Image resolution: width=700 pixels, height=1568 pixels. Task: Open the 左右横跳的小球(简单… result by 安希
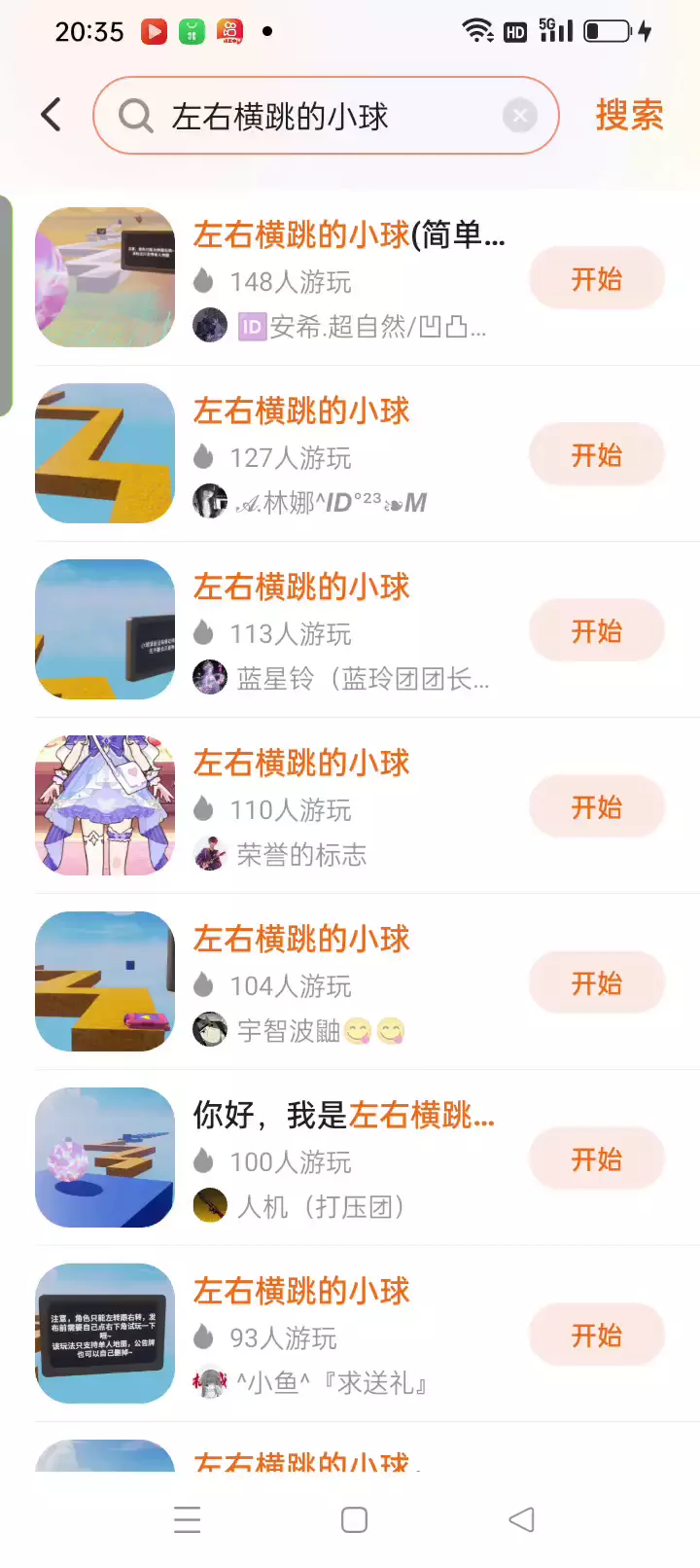point(348,235)
